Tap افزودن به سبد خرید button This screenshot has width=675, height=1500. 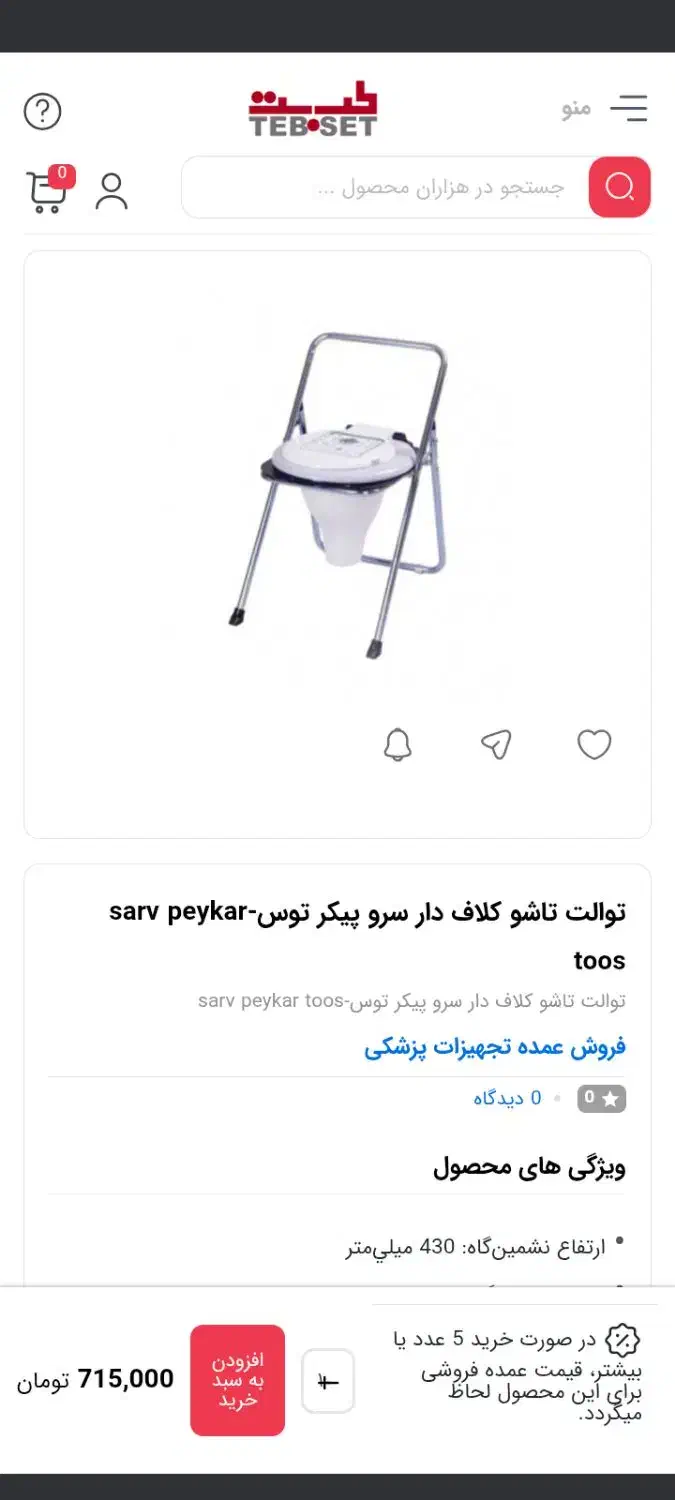(238, 1380)
